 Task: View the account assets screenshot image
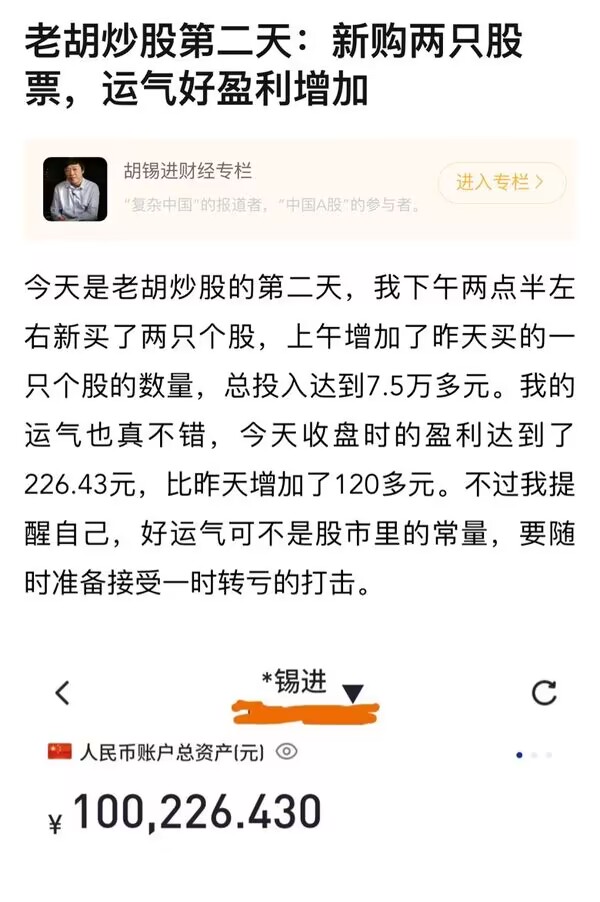click(x=300, y=760)
